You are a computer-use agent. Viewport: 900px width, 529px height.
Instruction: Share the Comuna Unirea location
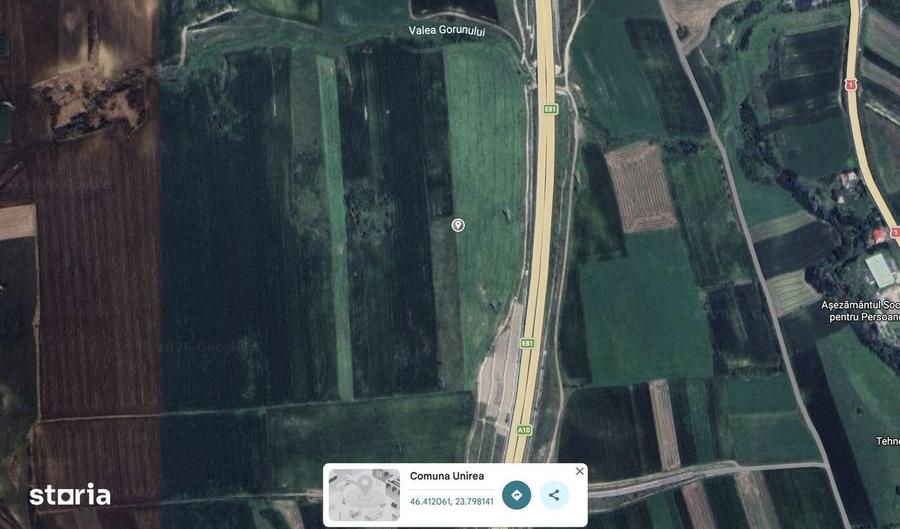(554, 495)
